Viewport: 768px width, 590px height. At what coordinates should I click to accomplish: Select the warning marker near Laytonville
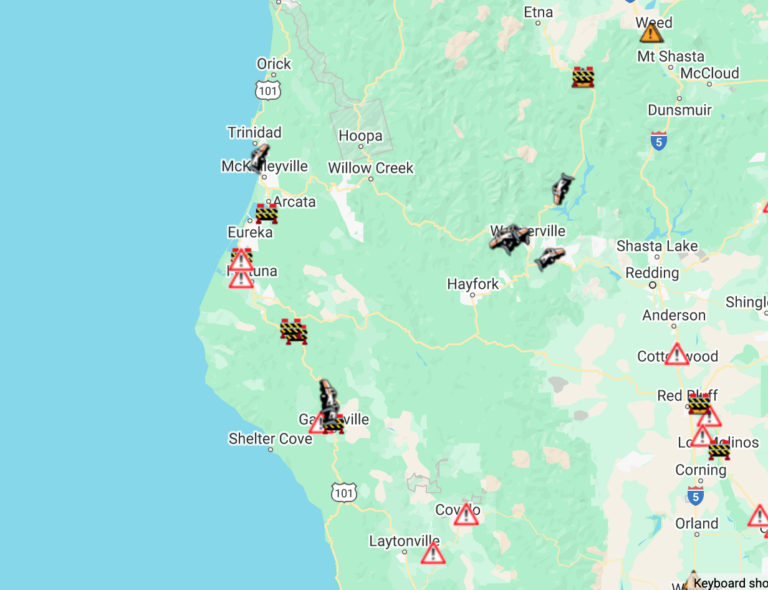(x=432, y=553)
